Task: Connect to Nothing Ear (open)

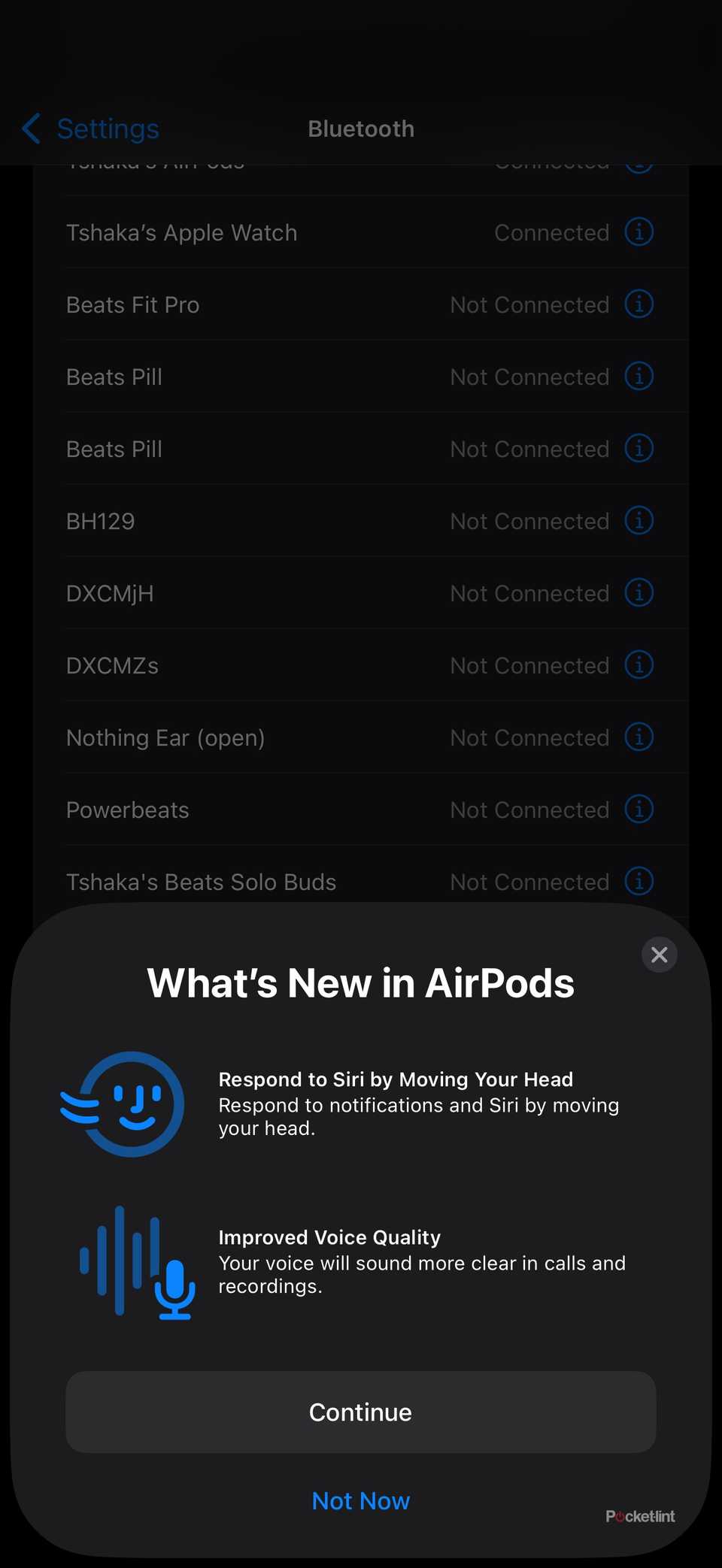Action: pos(301,737)
